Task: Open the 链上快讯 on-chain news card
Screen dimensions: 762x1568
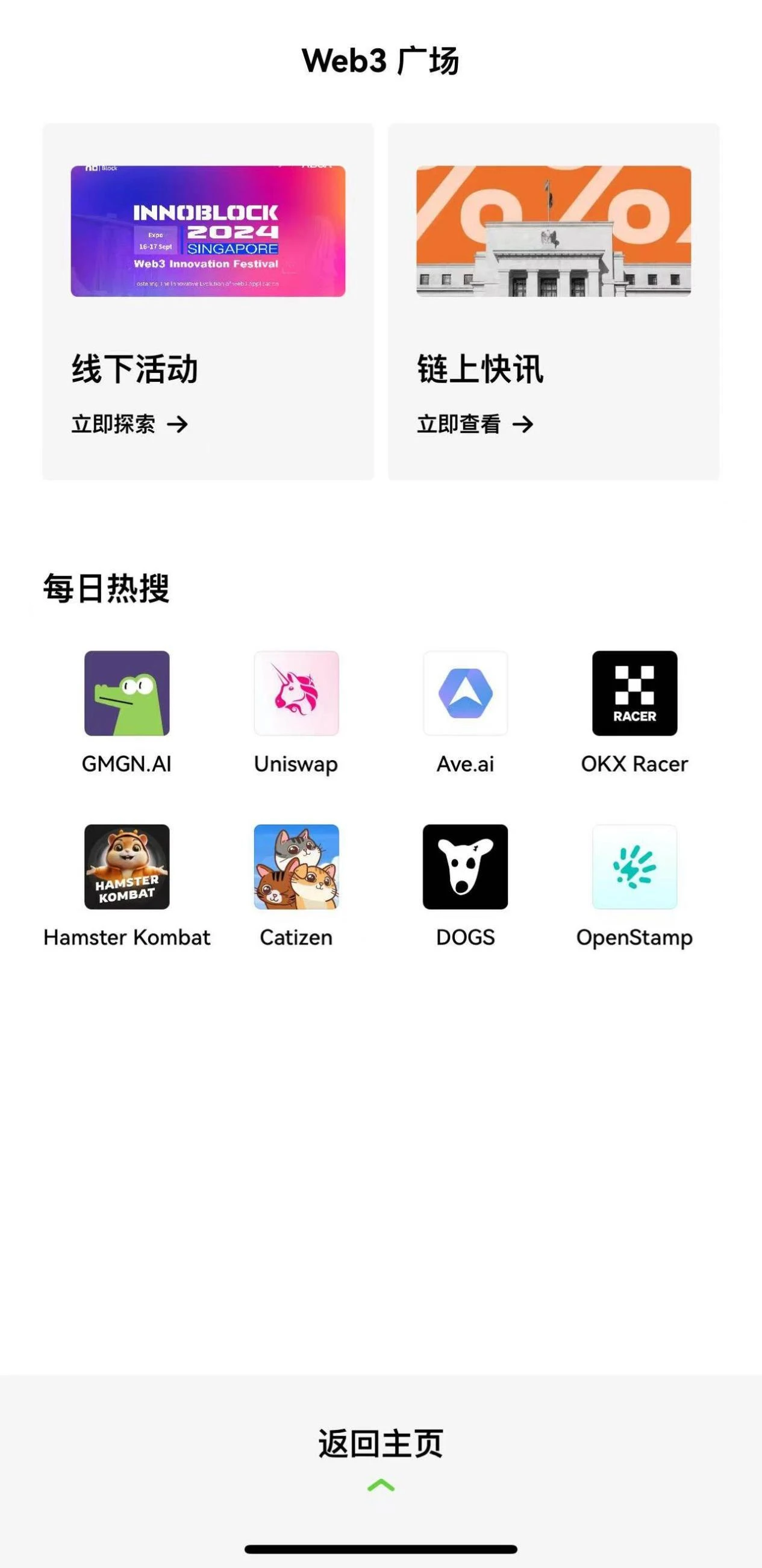Action: 553,301
